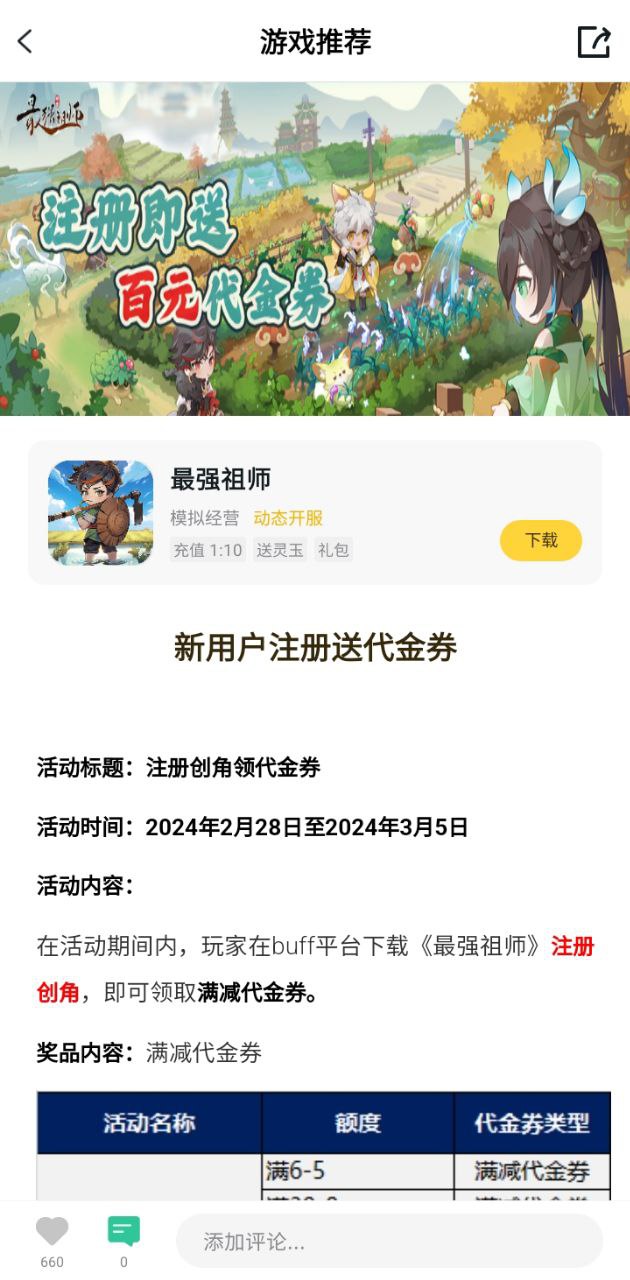Go back using the top-left arrow
Screen dimensions: 630x1280
coord(26,41)
